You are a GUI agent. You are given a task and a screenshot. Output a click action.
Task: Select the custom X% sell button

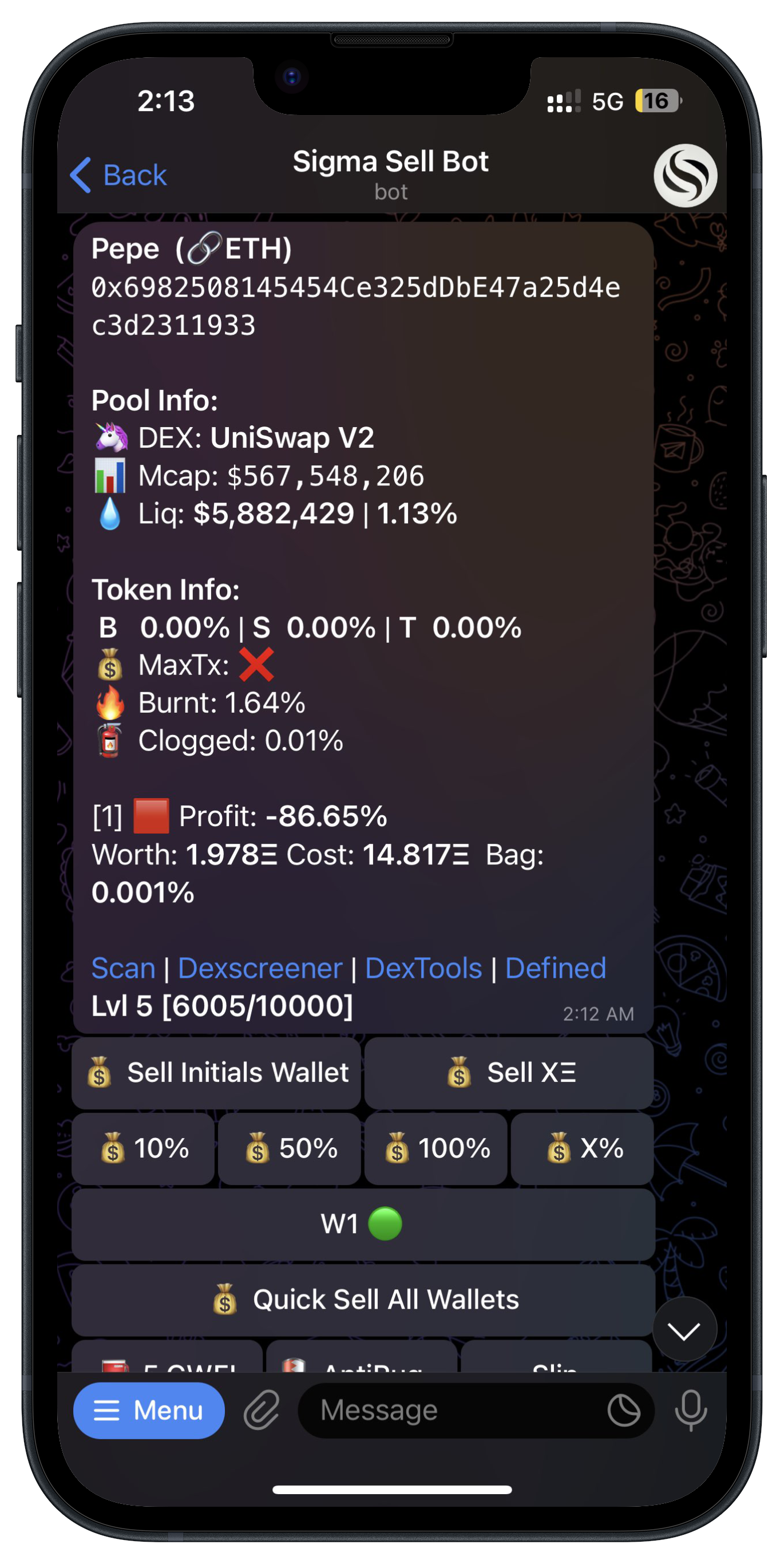point(582,1148)
